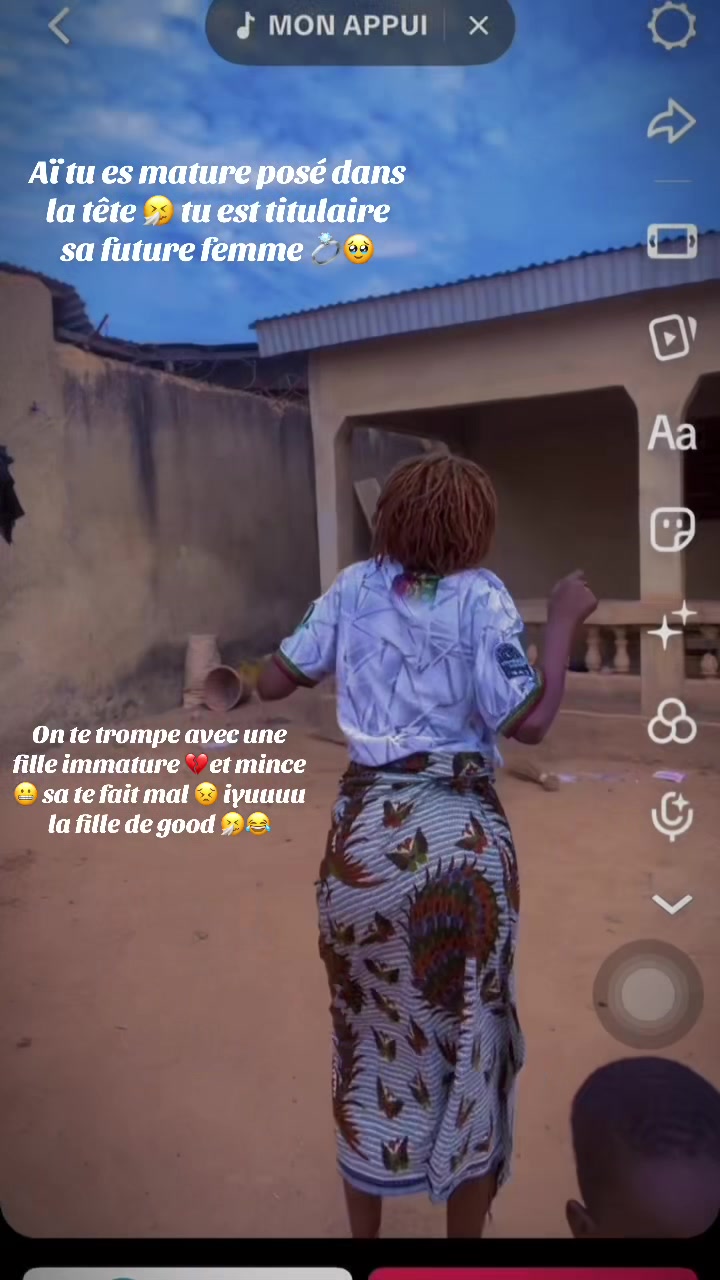Go back with the top-left arrow
Image resolution: width=720 pixels, height=1280 pixels.
coord(59,26)
